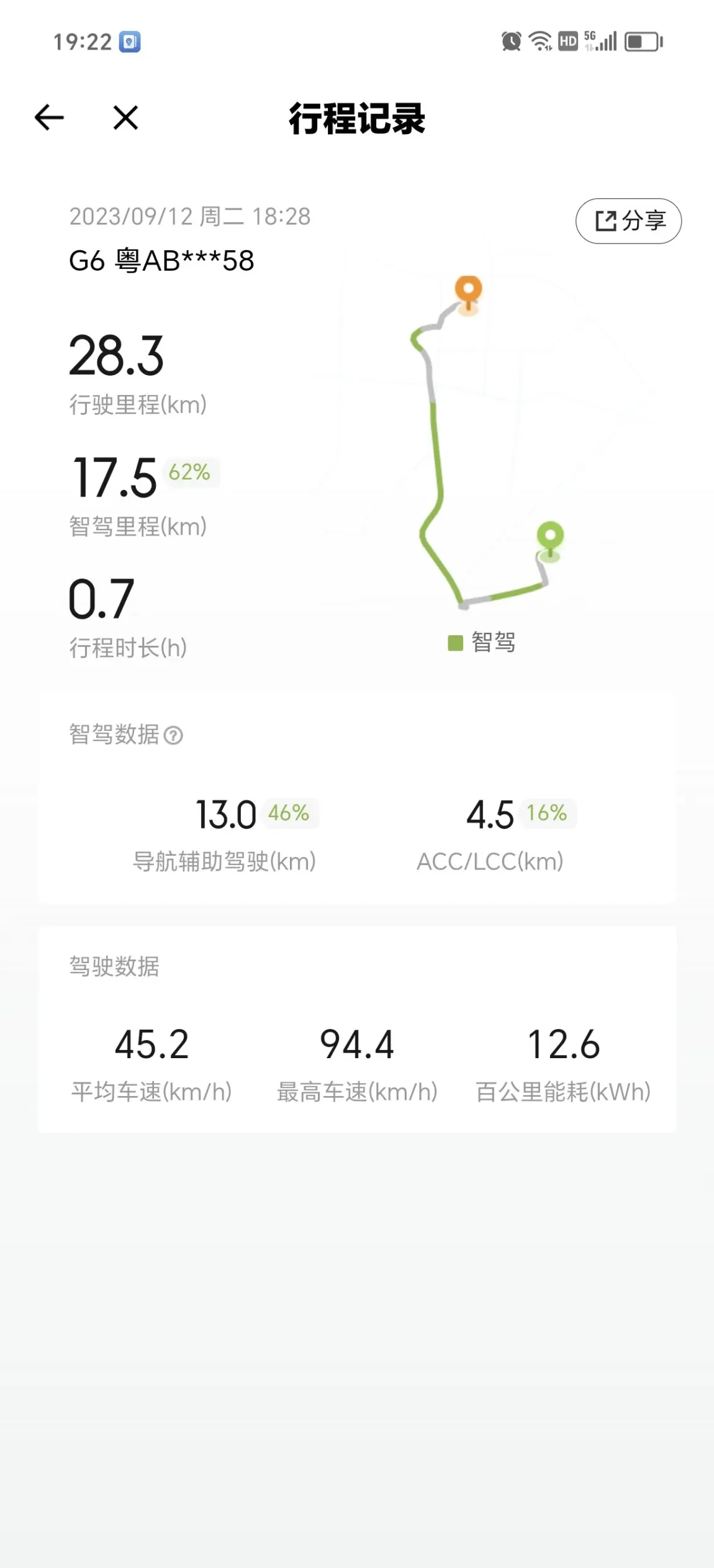Go back using the arrow icon
This screenshot has height=1568, width=714.
[49, 117]
